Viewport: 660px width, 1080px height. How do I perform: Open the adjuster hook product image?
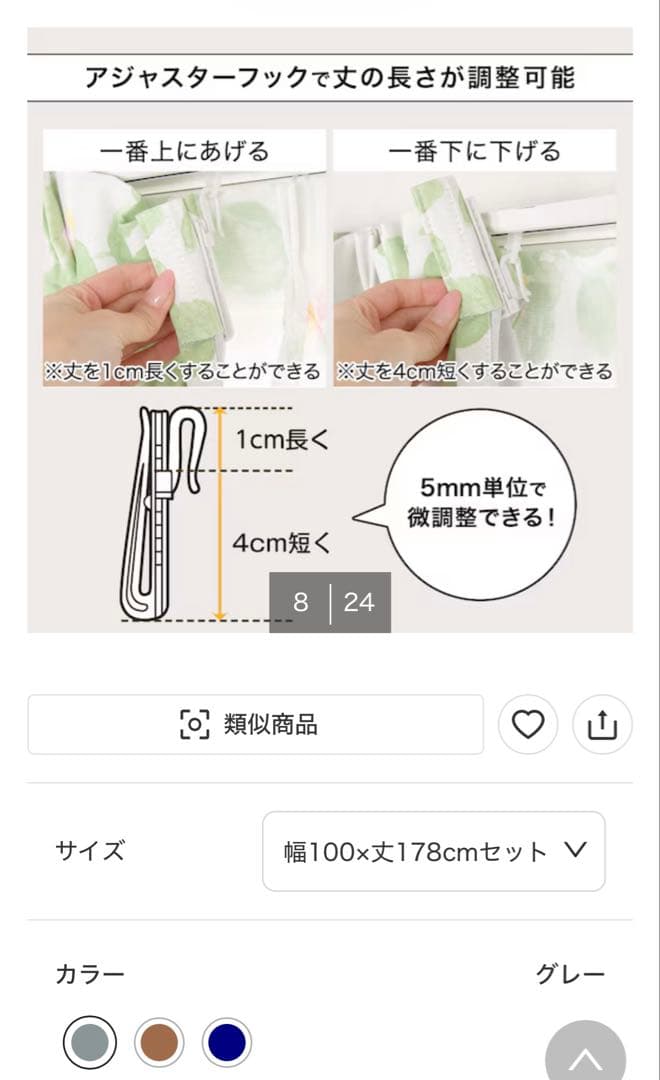coord(330,330)
